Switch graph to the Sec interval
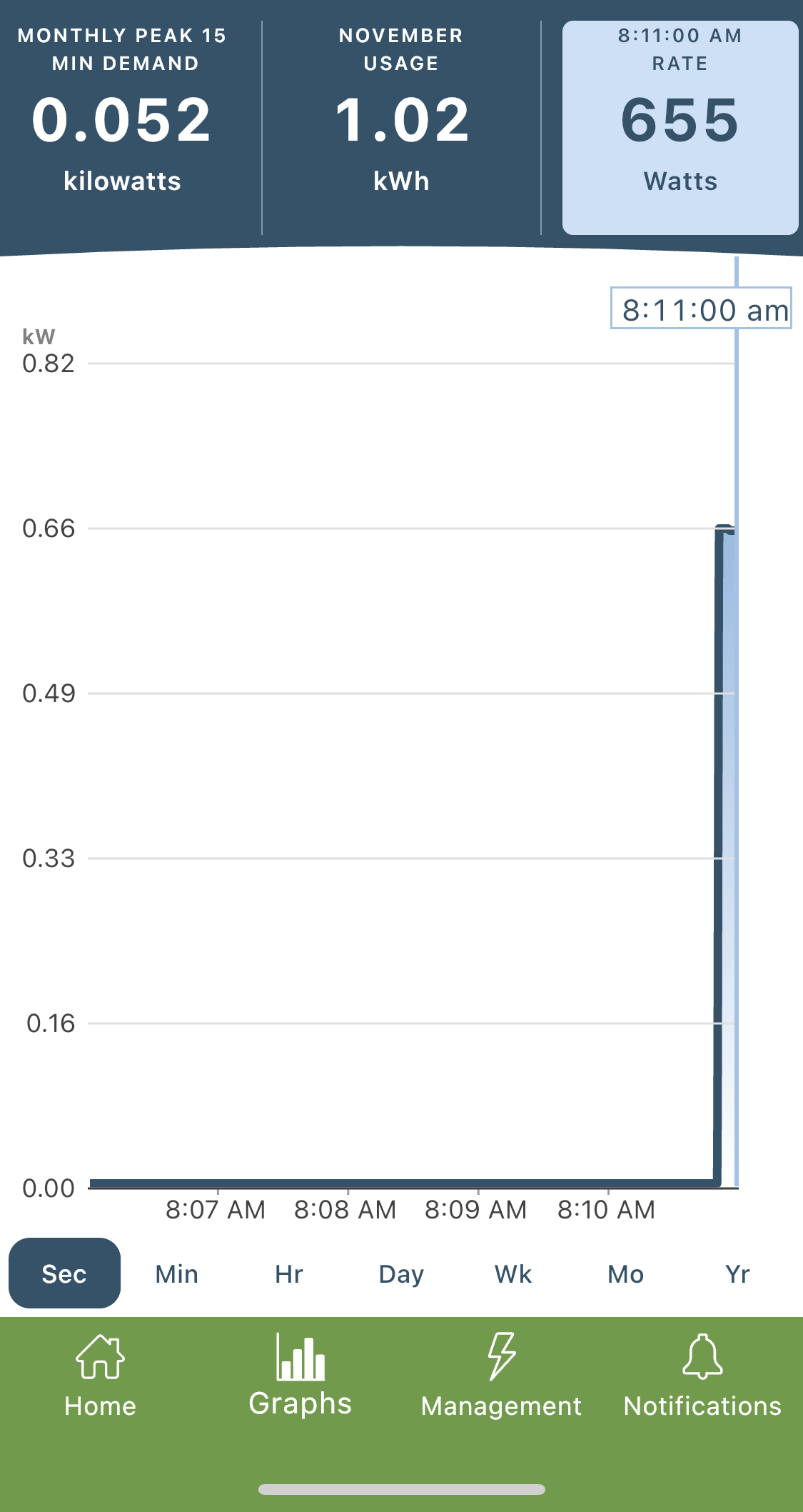Viewport: 803px width, 1512px height. point(64,1273)
